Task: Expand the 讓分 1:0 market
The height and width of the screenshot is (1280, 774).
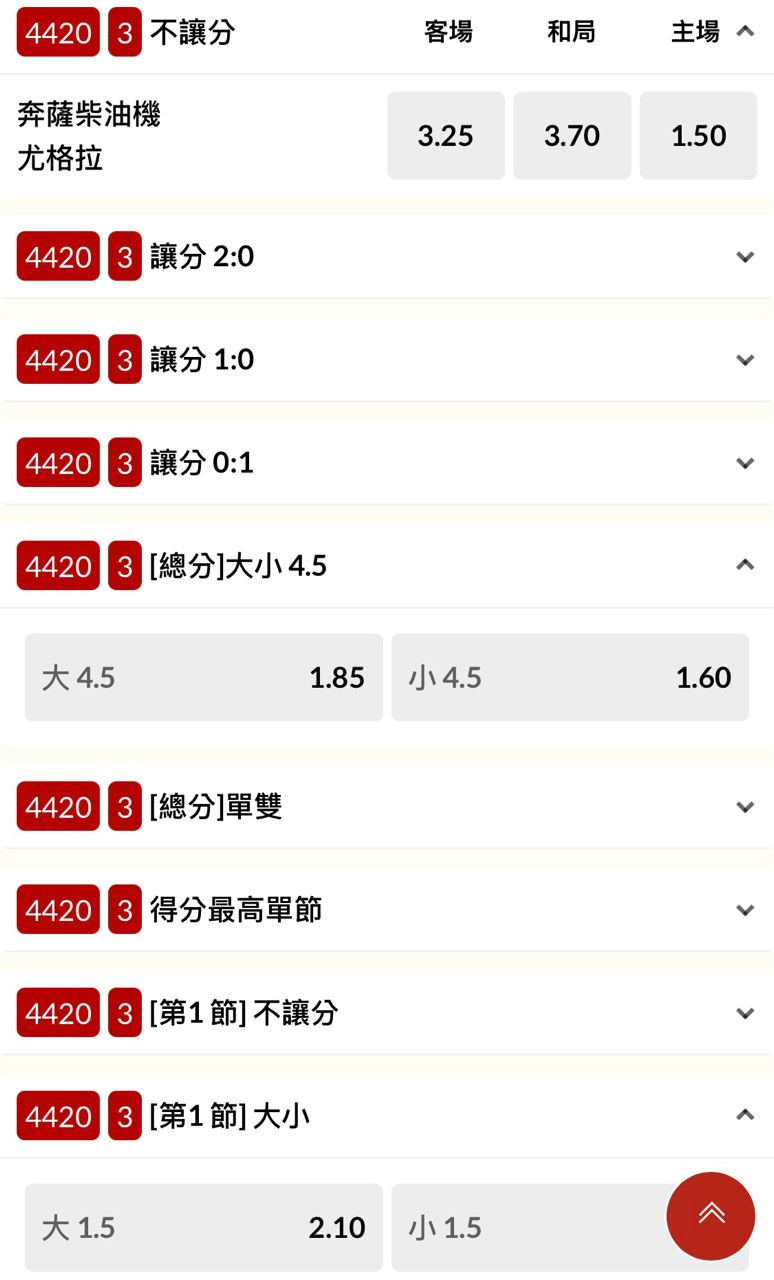Action: 744,360
